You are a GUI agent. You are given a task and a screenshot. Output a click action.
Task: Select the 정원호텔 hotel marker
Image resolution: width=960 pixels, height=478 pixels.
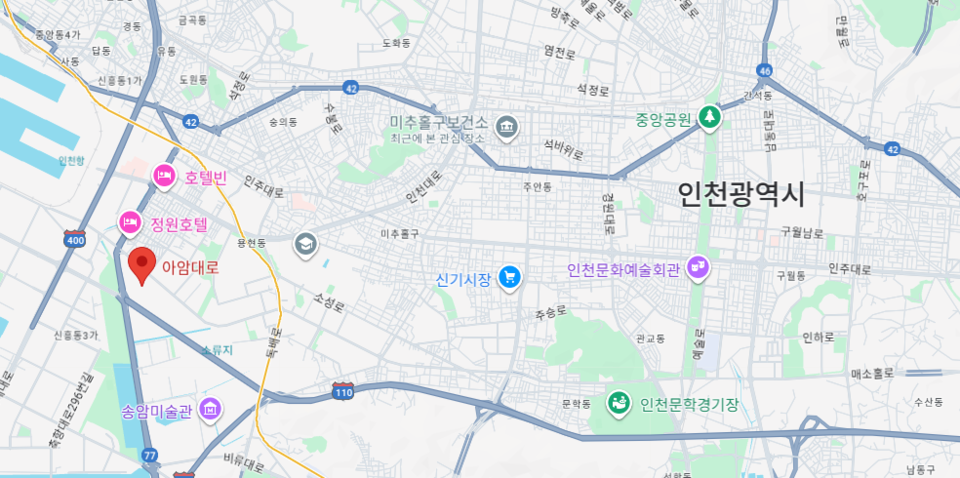[x=130, y=223]
